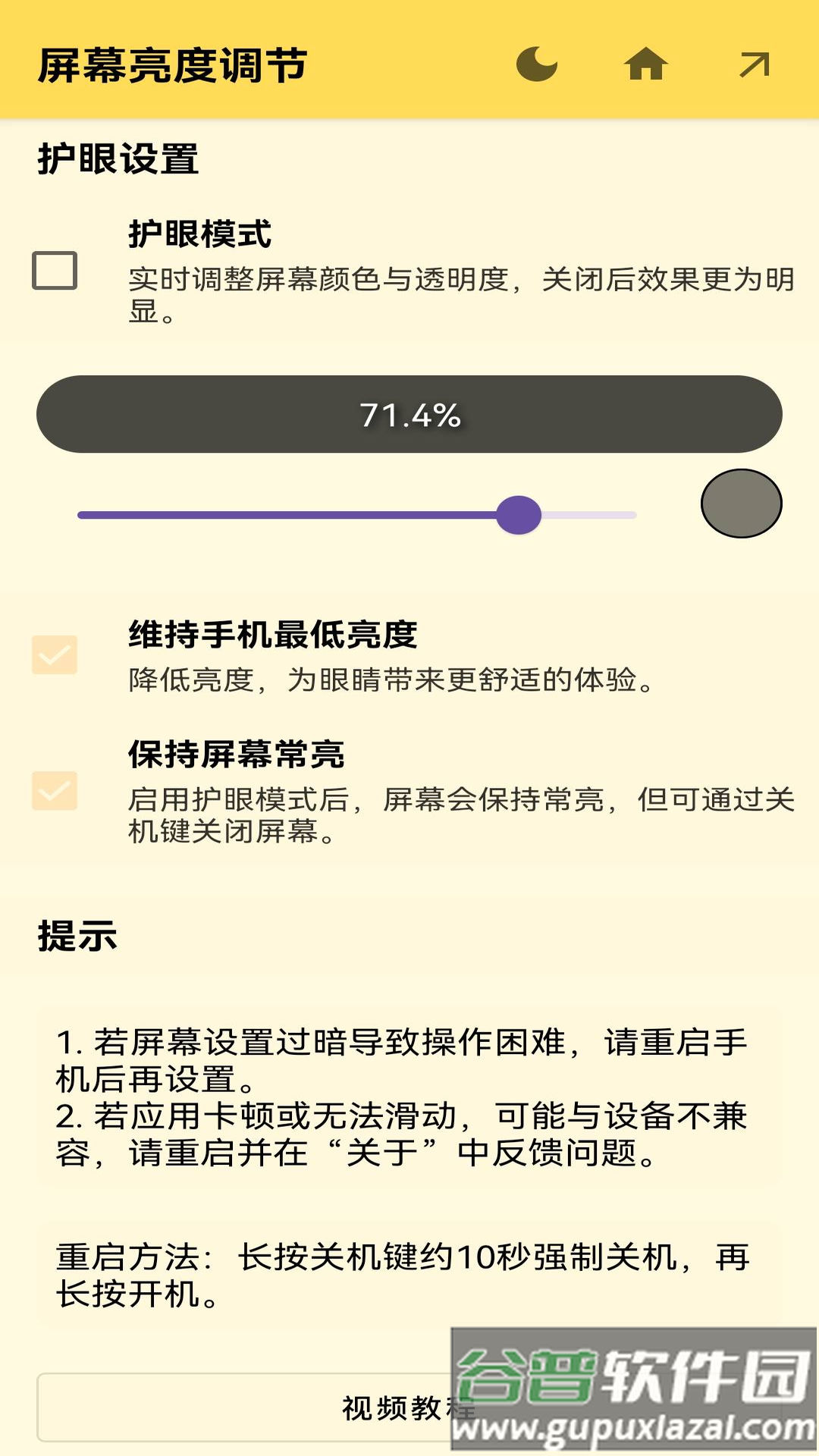Viewport: 819px width, 1456px height.
Task: Tap the share arrow icon top right
Action: pos(753,64)
